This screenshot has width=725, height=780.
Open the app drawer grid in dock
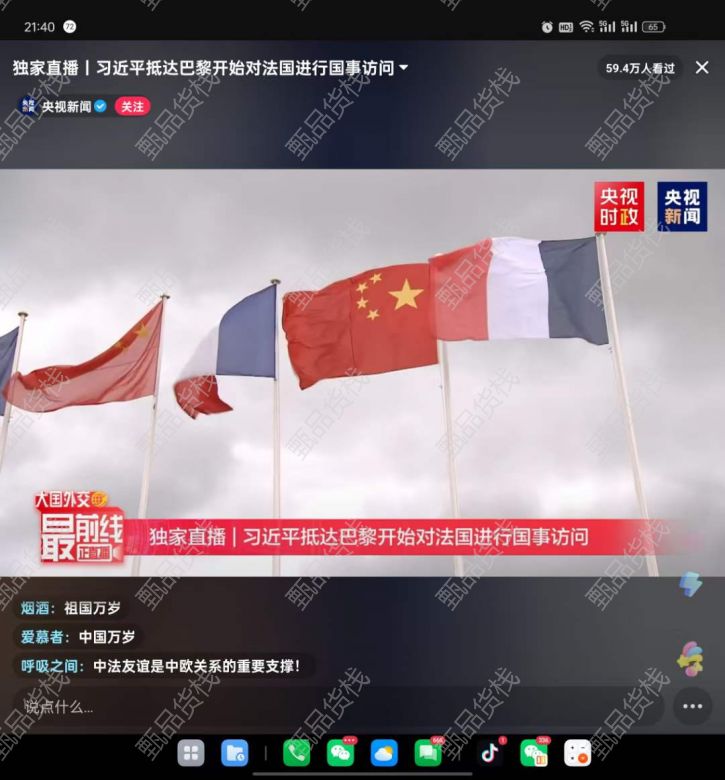point(191,753)
